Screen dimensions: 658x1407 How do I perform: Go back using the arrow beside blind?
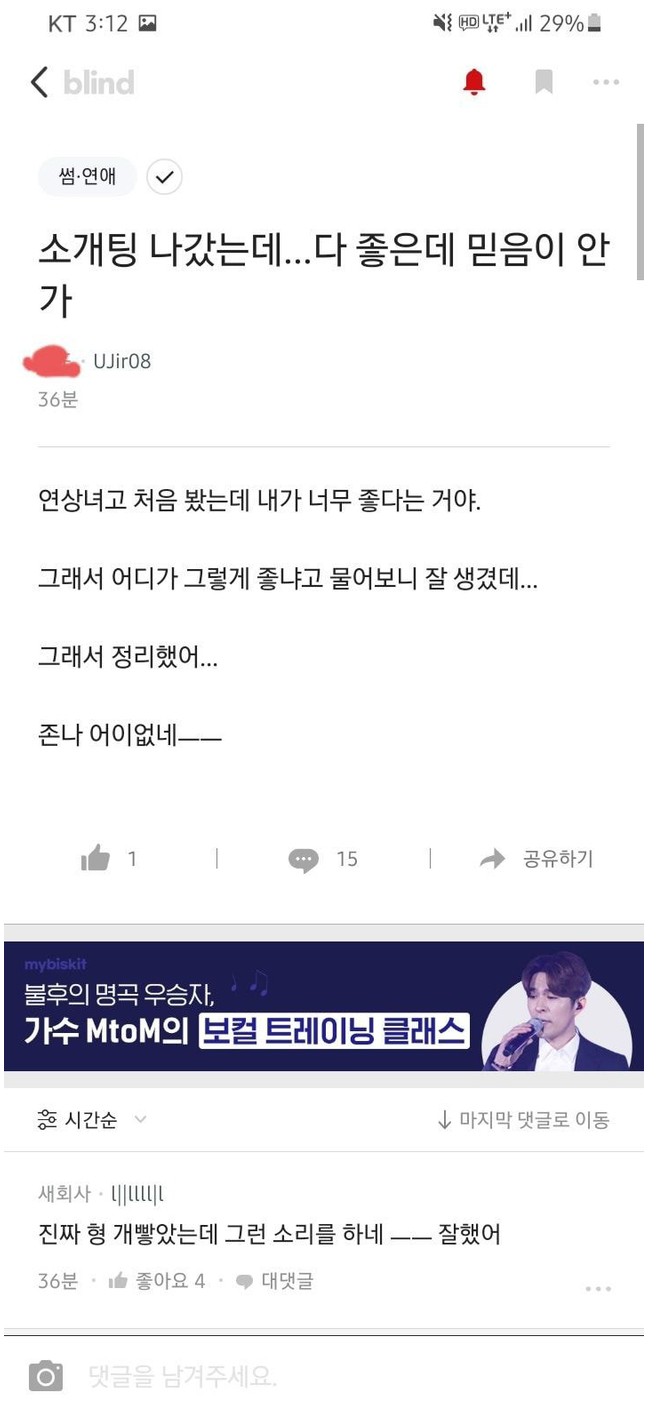click(40, 82)
